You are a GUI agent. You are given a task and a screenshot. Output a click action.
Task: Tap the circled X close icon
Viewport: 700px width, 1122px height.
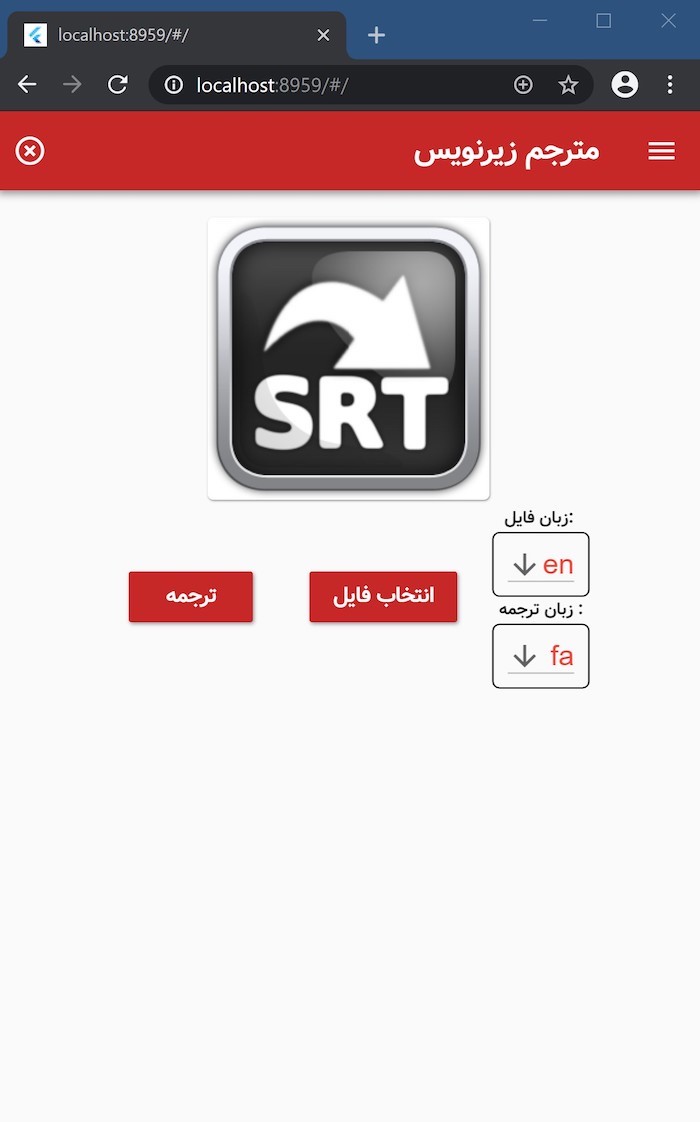[30, 151]
